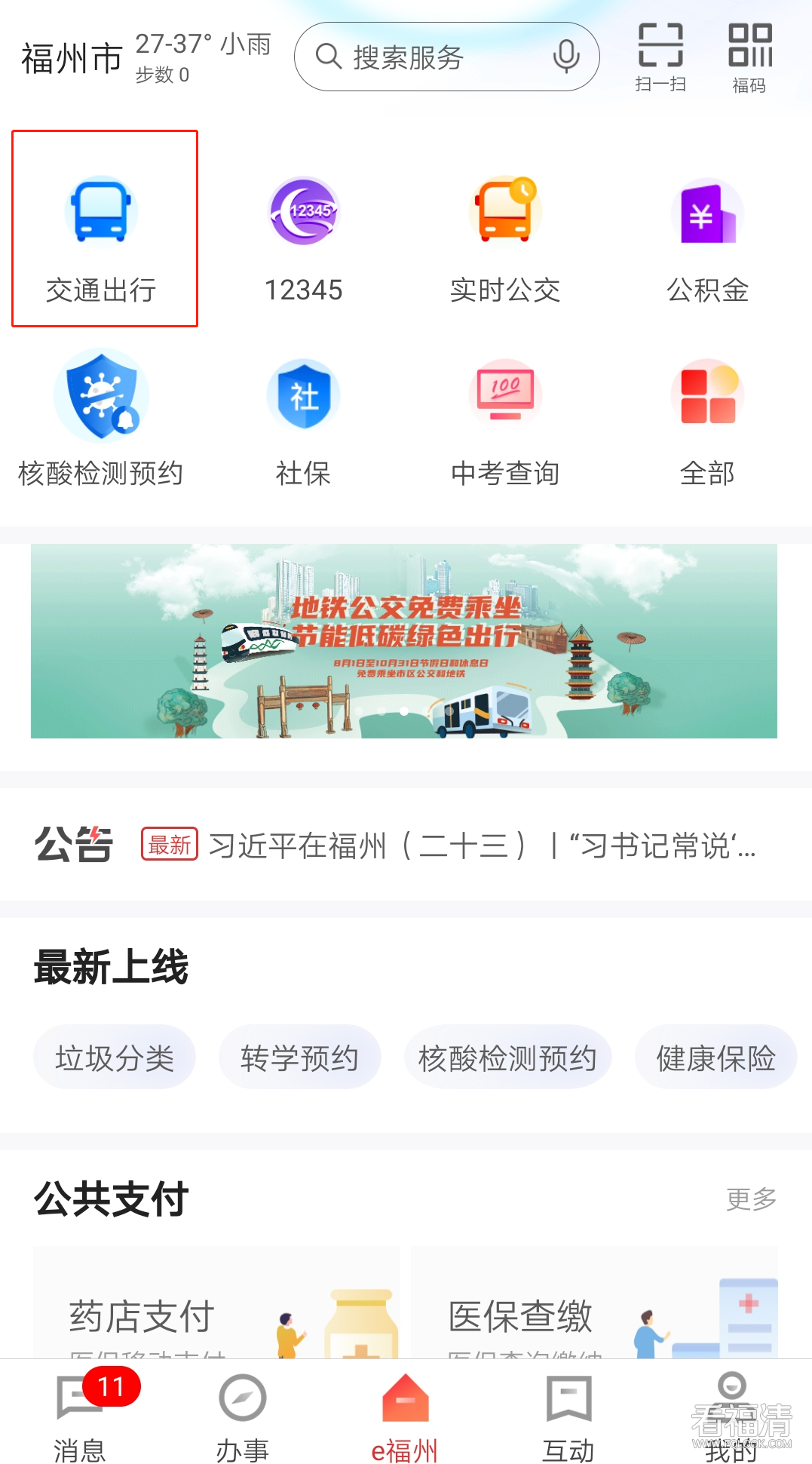Select the 垃圾分类 chip
The image size is (812, 1464).
tap(115, 1057)
